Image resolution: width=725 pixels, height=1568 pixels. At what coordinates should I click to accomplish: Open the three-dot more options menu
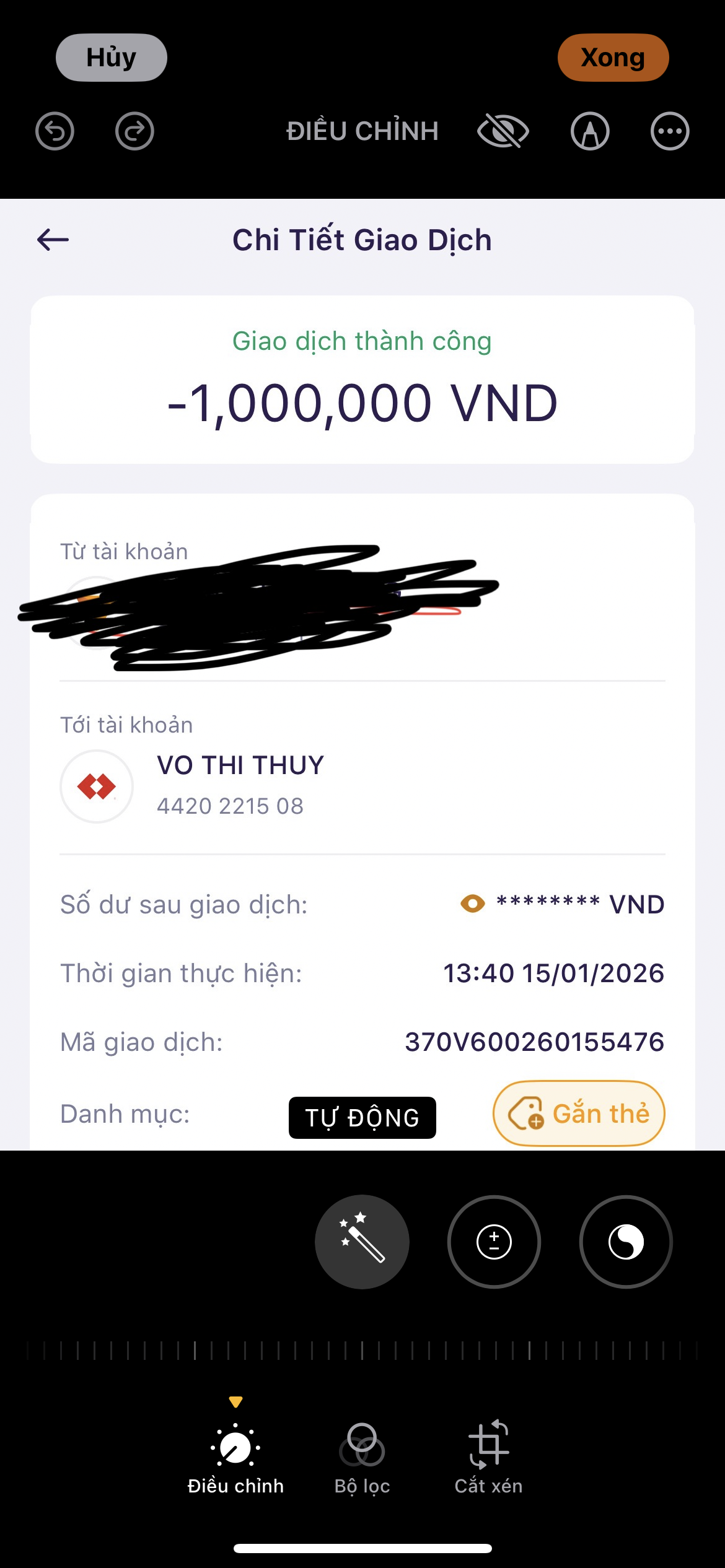coord(670,131)
